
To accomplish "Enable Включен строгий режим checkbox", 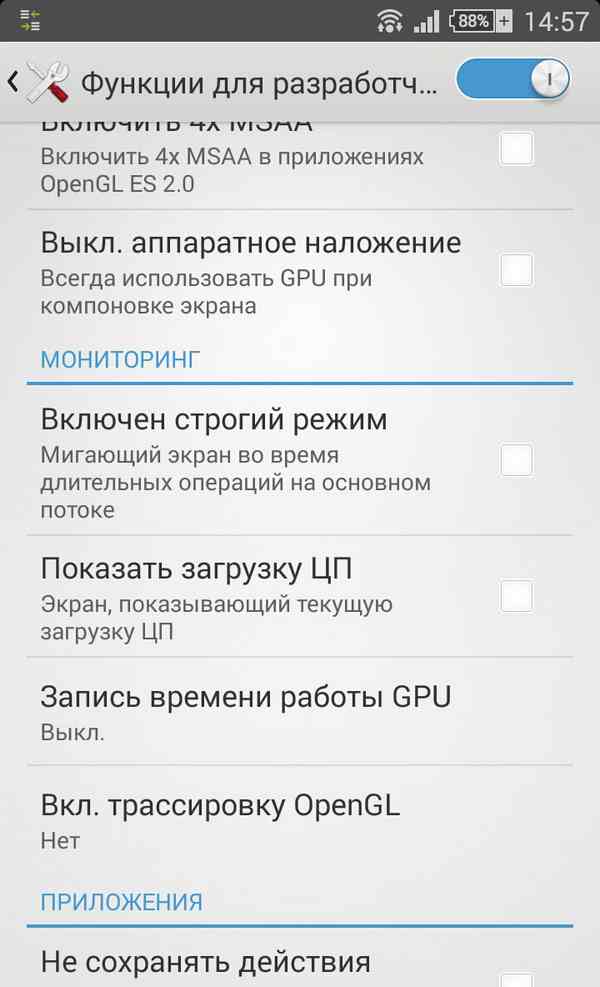I will click(x=516, y=461).
